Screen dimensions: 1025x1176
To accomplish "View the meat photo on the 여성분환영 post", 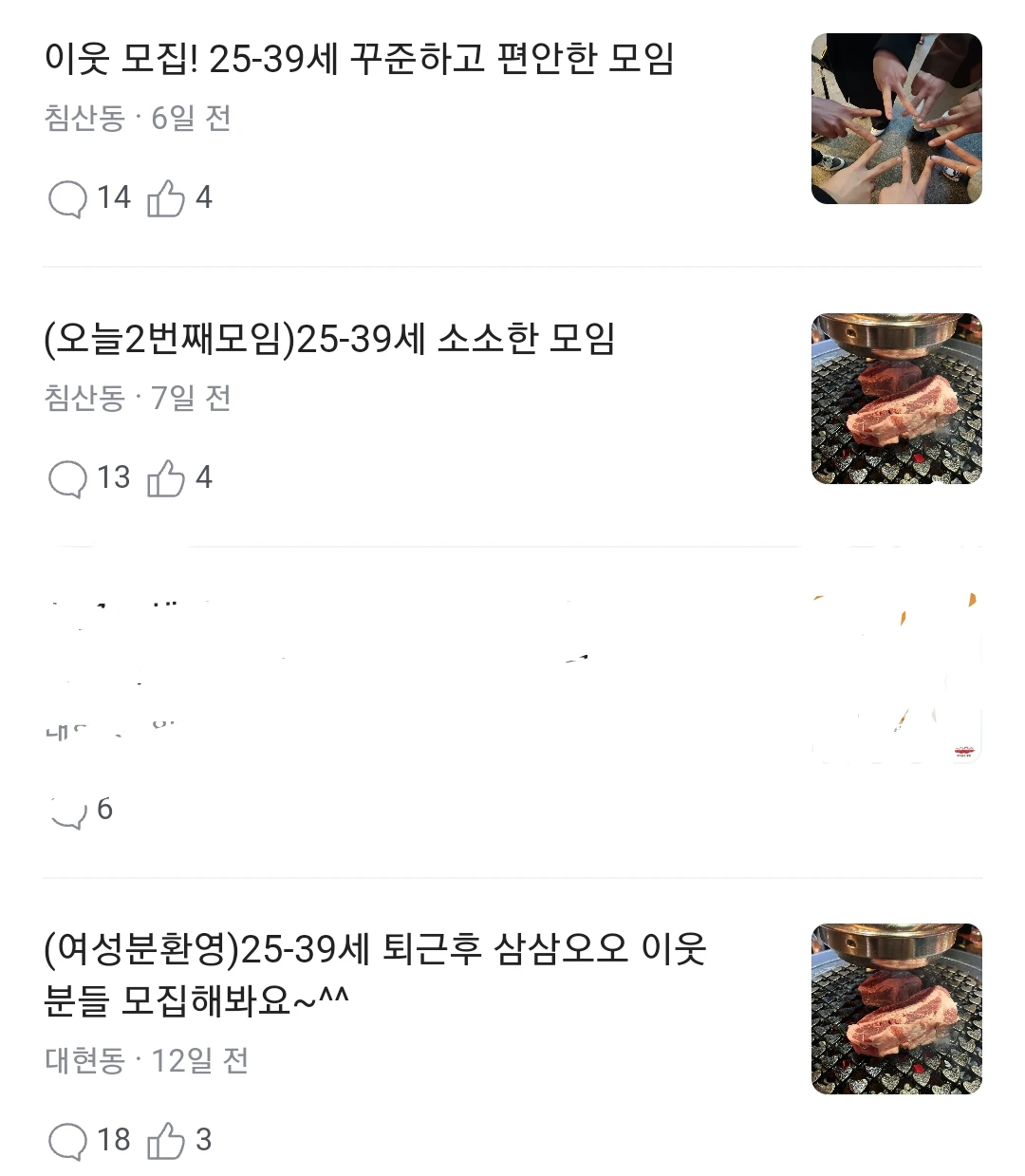I will (x=896, y=1009).
